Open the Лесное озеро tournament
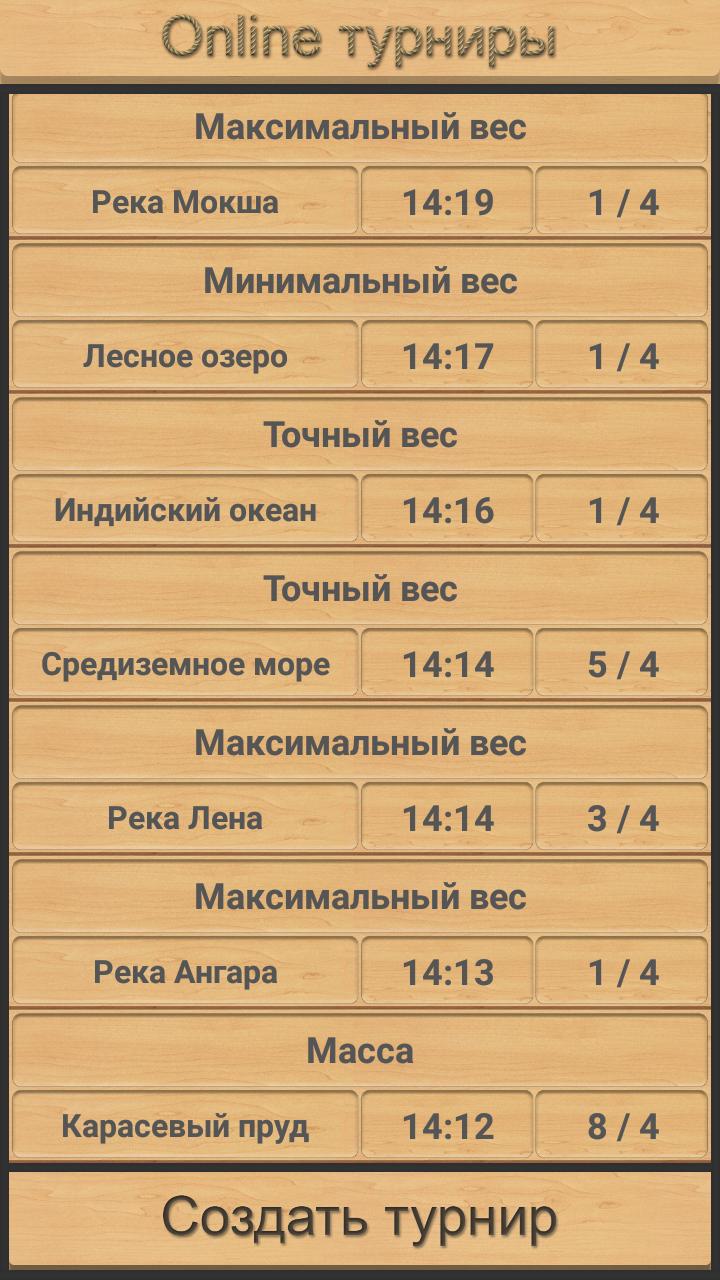The image size is (720, 1280). coord(185,356)
